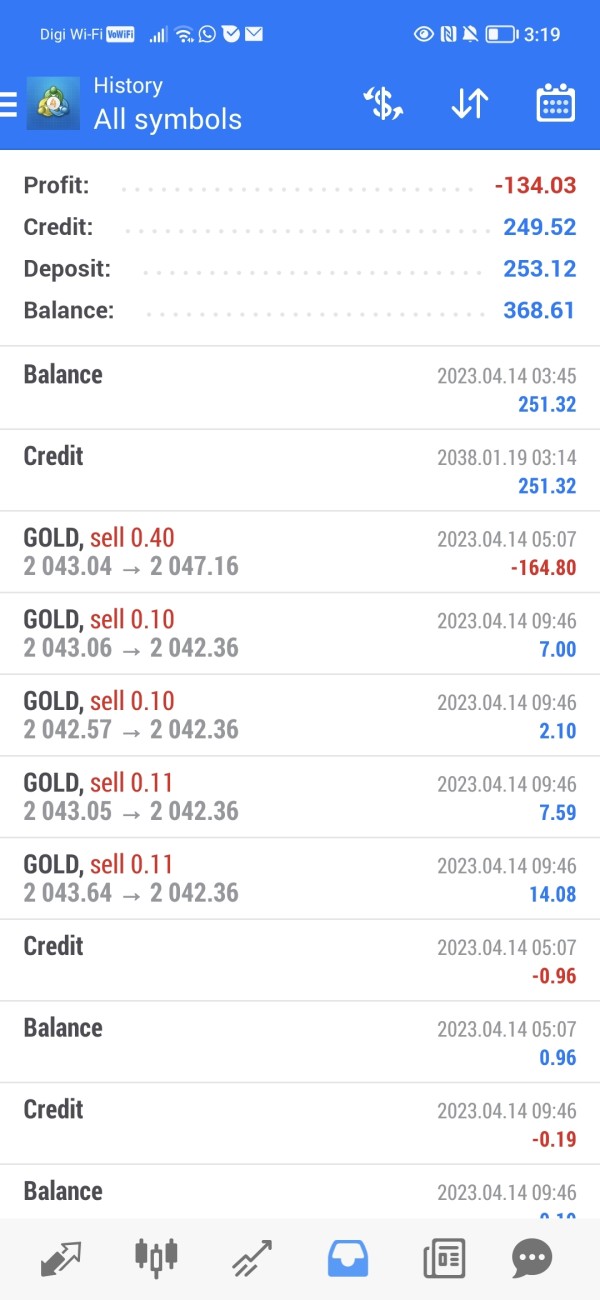Open the News tab
600x1300 pixels.
pos(444,1258)
